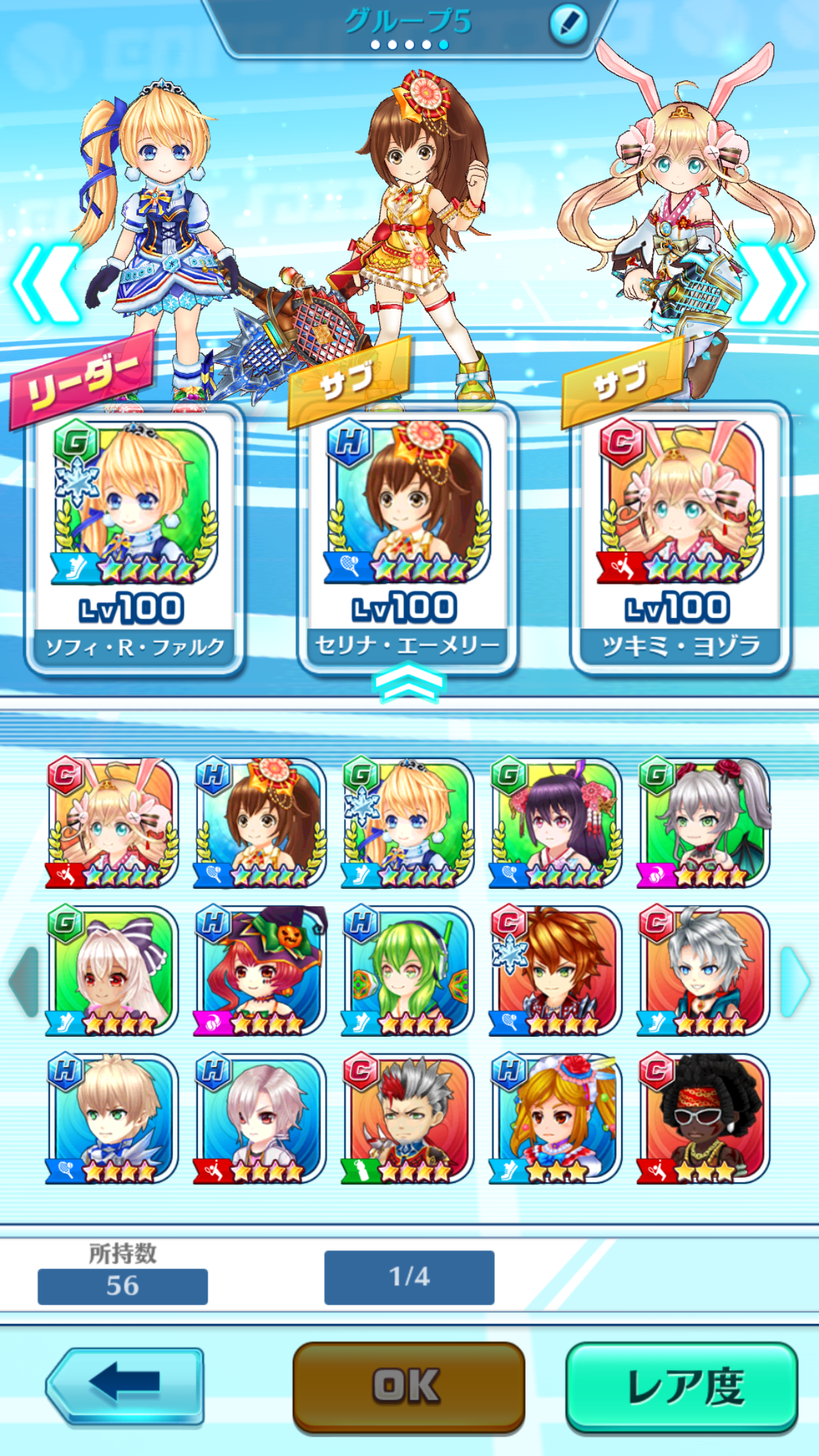Pick the spiky red and gray haired character
This screenshot has height=1456, width=819.
408,1118
